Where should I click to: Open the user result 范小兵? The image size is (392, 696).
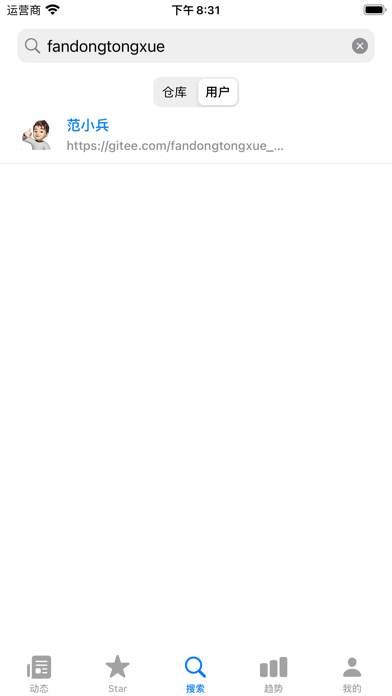(196, 135)
